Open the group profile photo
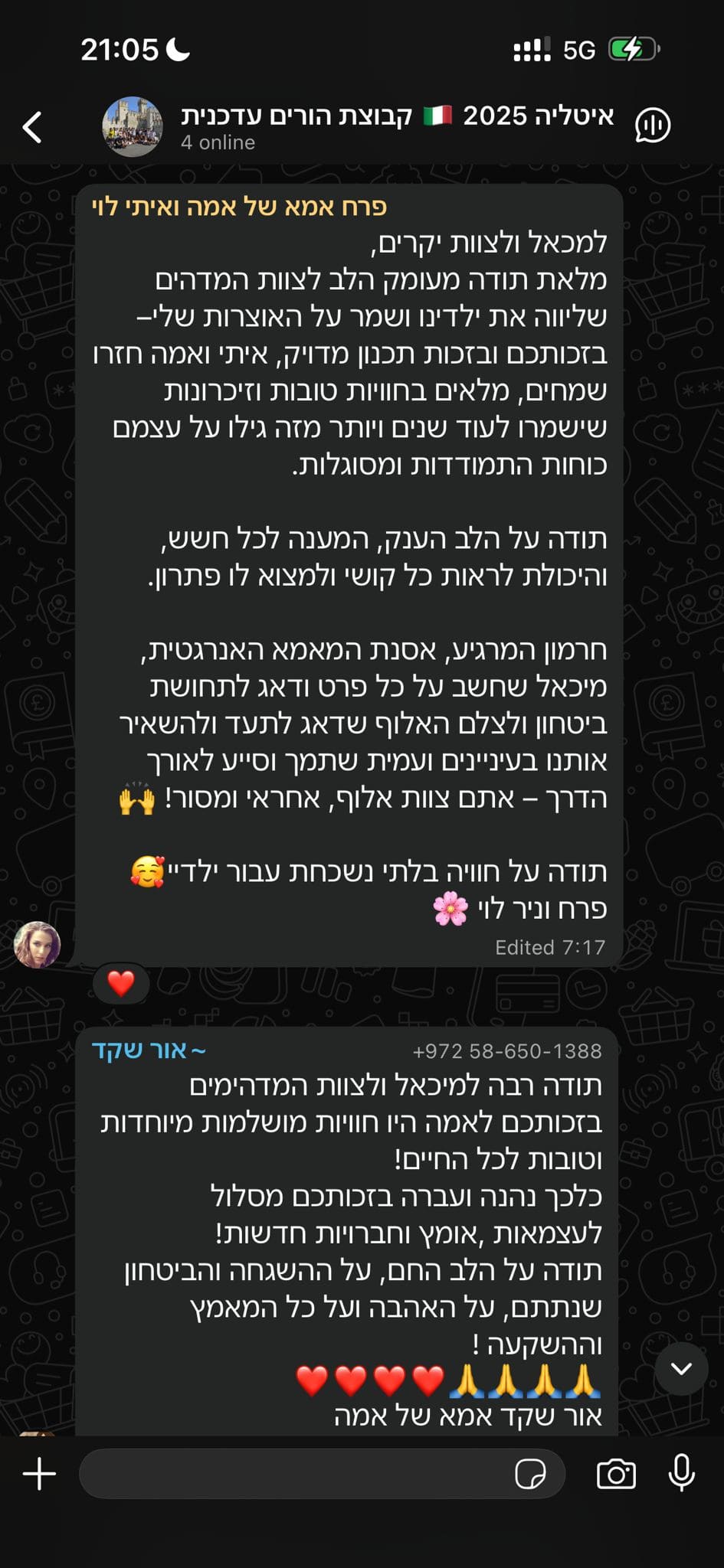This screenshot has width=724, height=1568. [x=133, y=127]
